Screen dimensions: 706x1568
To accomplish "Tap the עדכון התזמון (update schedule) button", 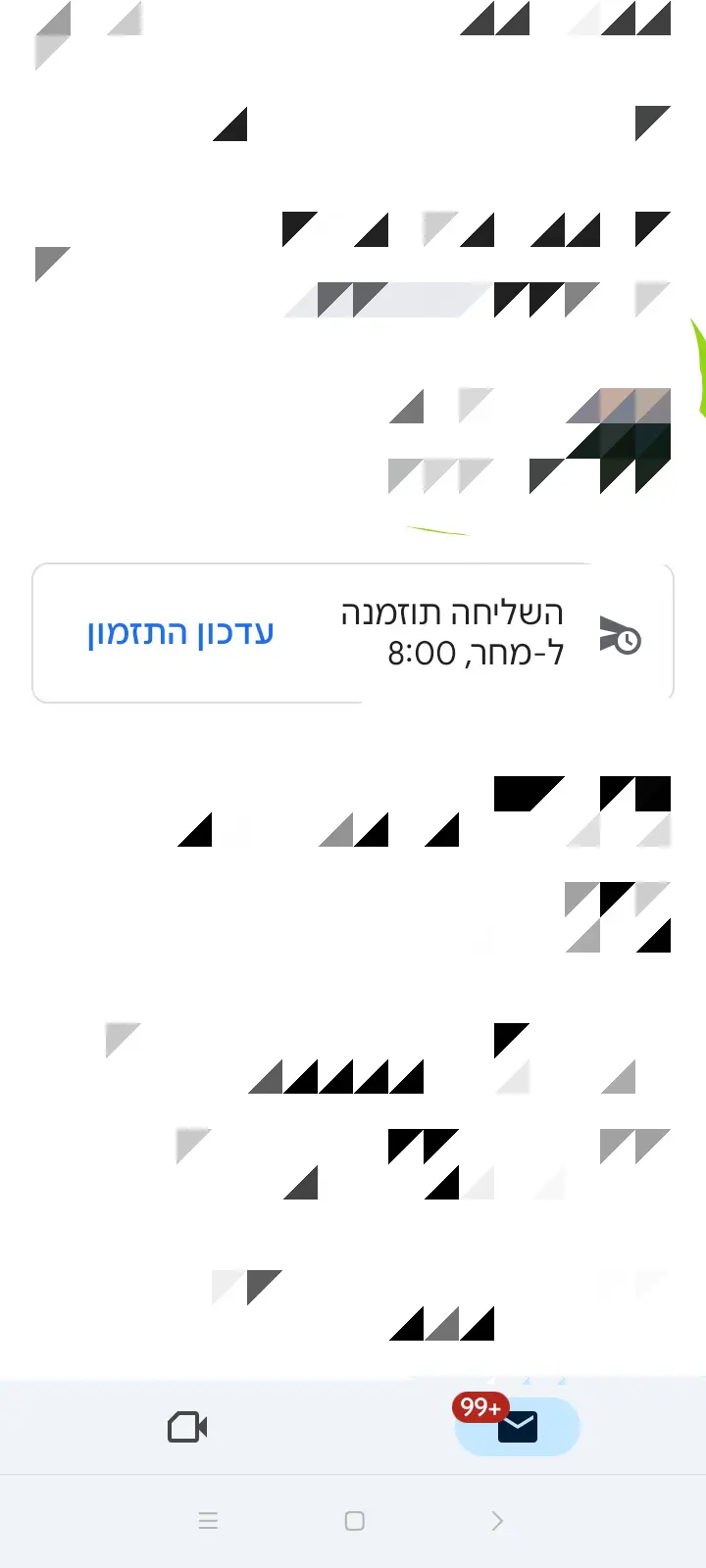I will pos(180,633).
